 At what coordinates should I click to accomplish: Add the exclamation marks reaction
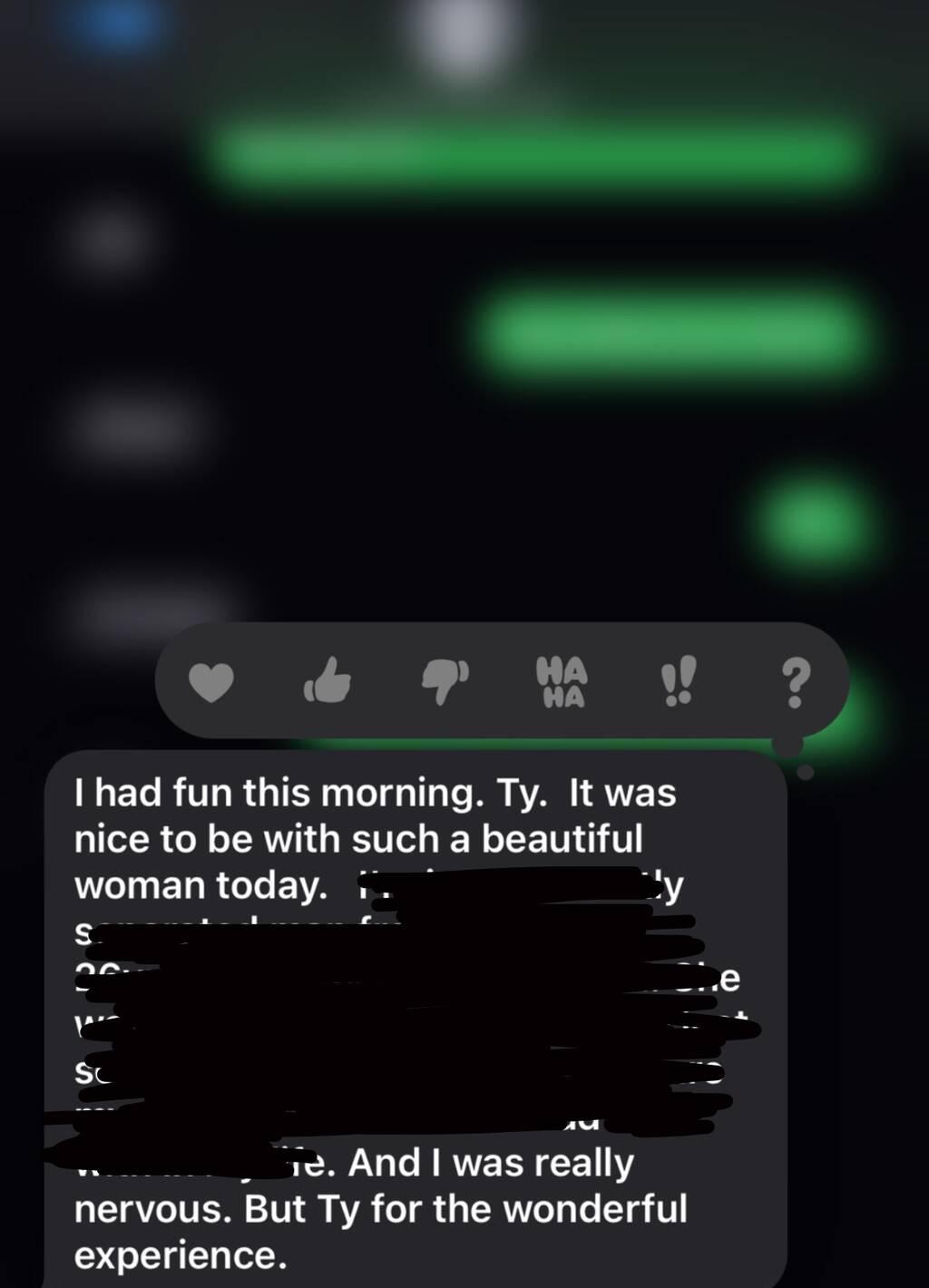pyautogui.click(x=678, y=682)
